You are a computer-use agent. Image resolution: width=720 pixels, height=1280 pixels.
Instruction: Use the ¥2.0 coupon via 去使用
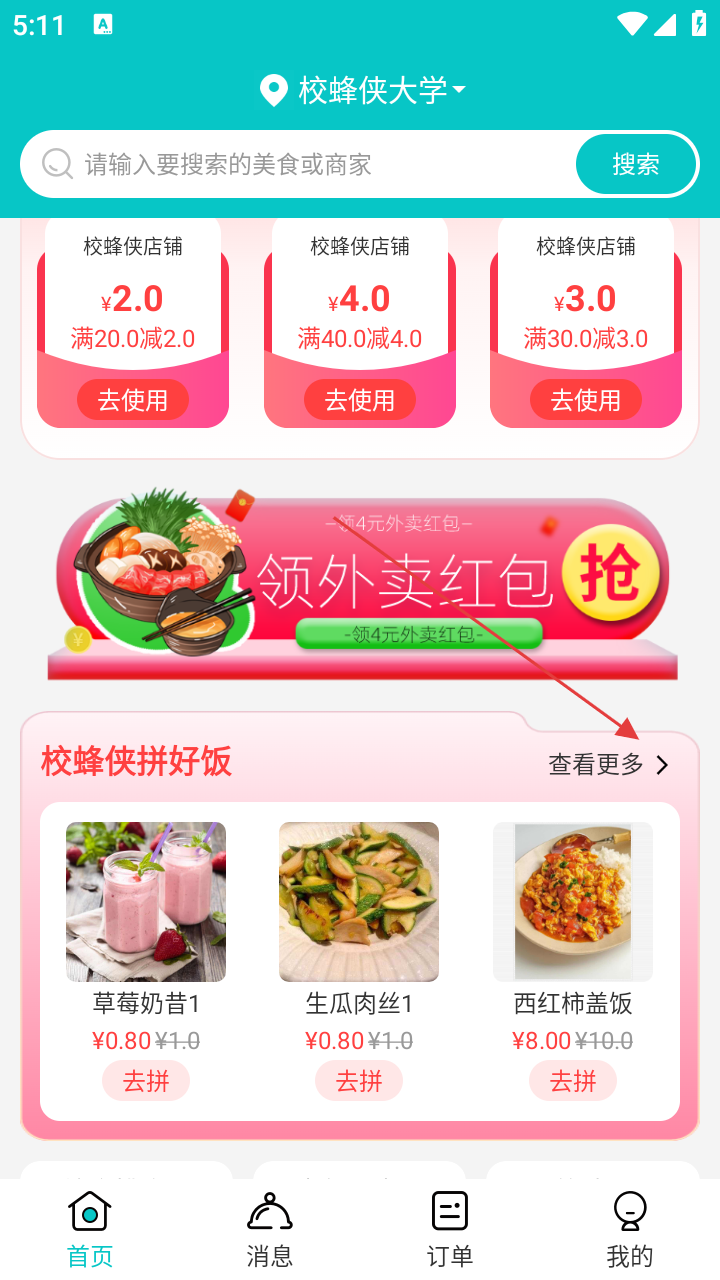click(x=133, y=400)
